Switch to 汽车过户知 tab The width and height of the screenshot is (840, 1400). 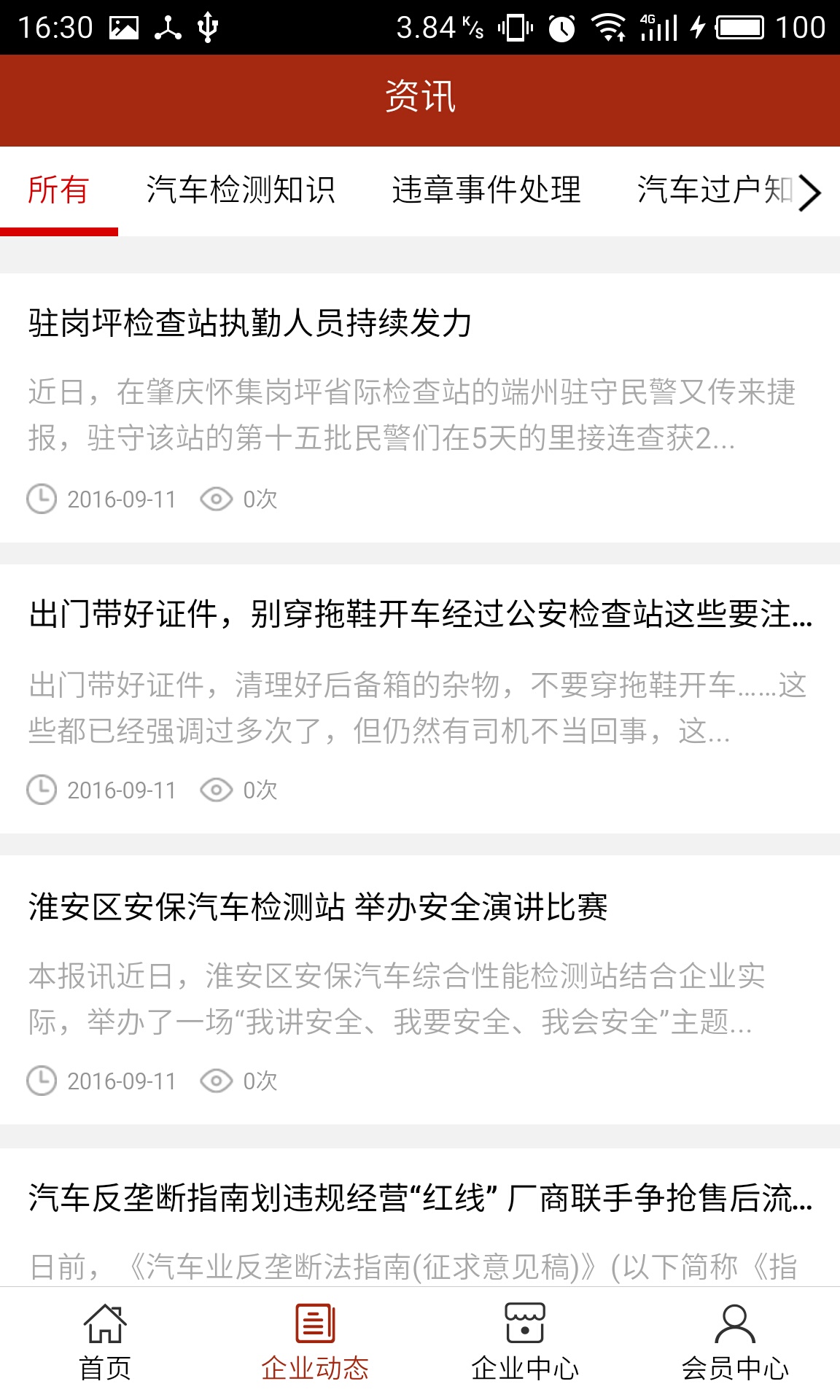(x=713, y=190)
